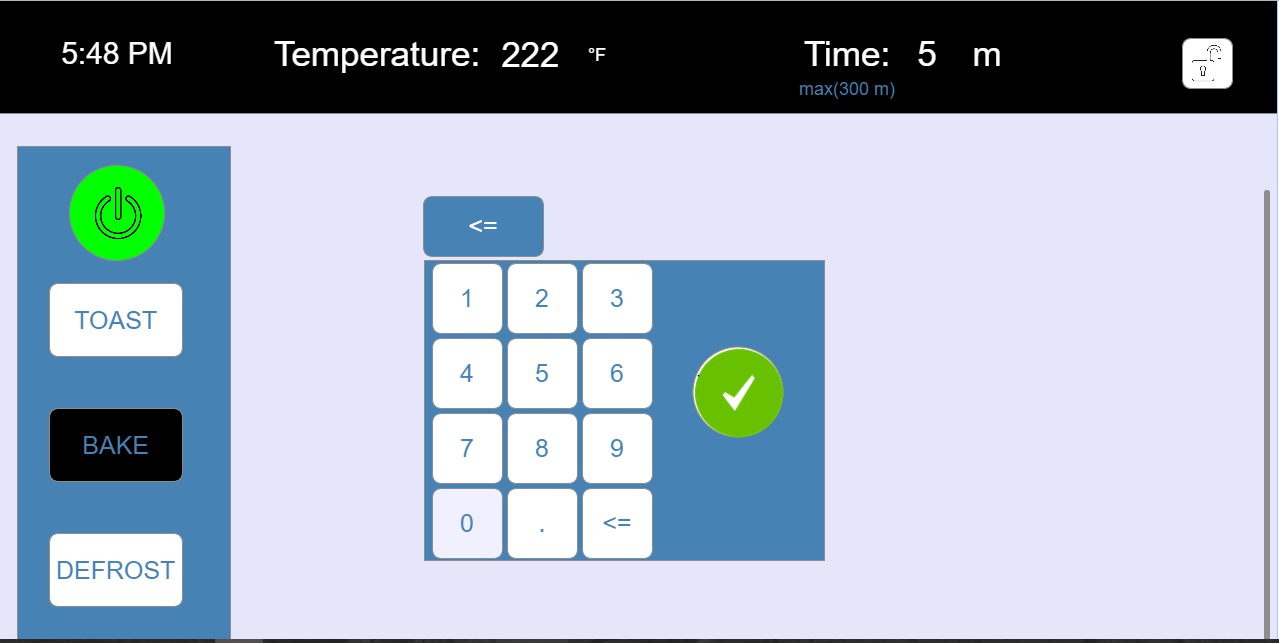Edit the Time value field
Screen dimensions: 1279x643
pos(927,54)
